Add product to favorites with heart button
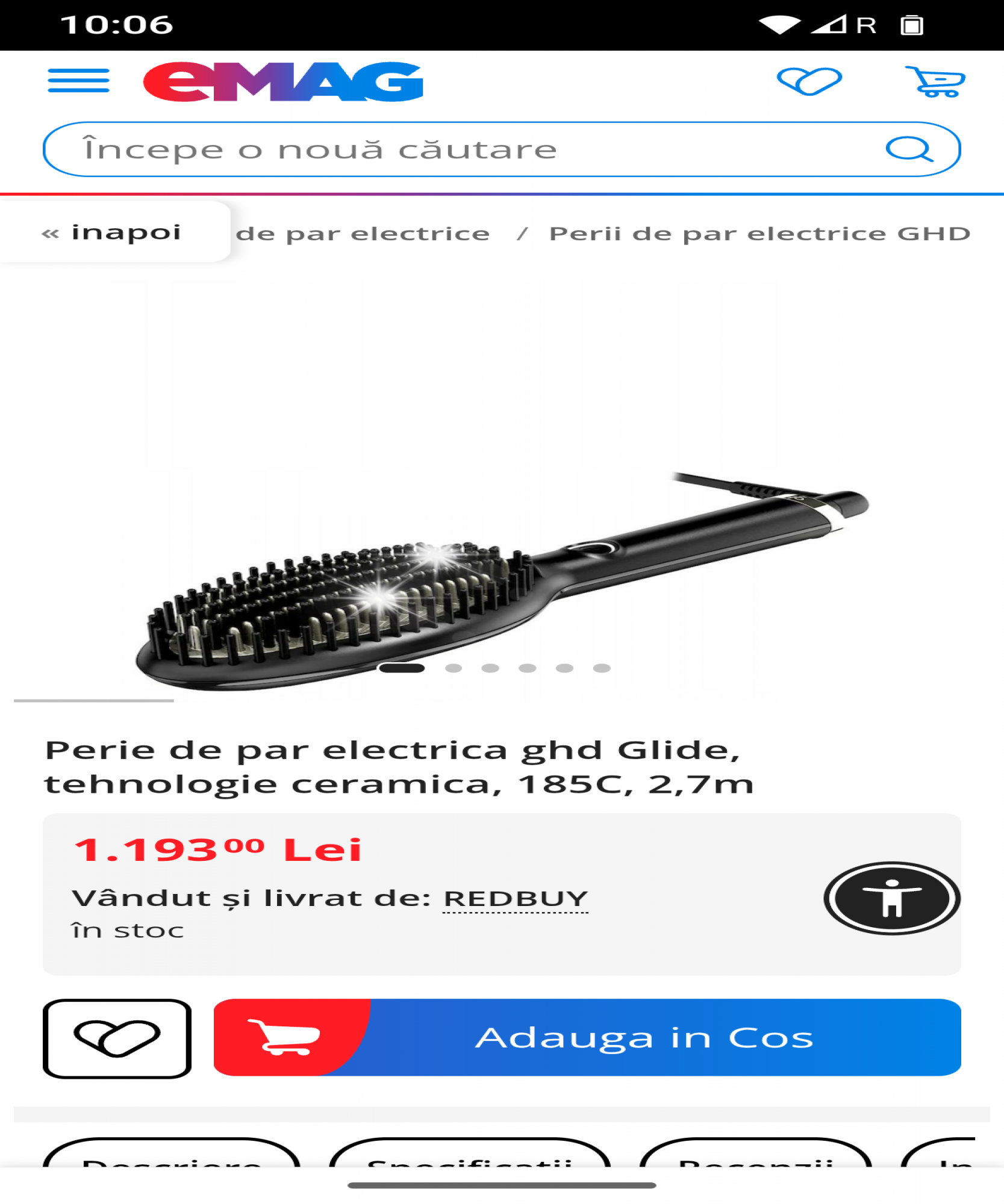 pos(117,1038)
